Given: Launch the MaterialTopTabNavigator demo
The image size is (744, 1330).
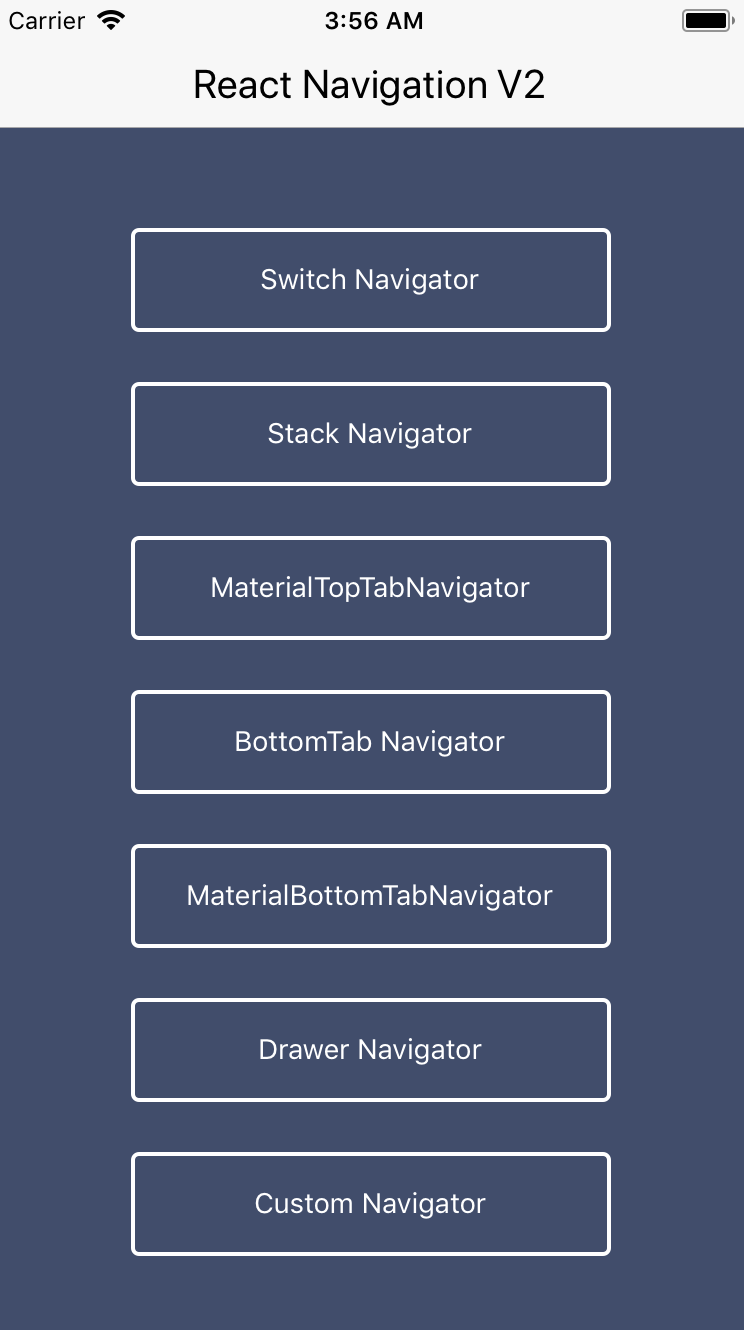Looking at the screenshot, I should (370, 588).
